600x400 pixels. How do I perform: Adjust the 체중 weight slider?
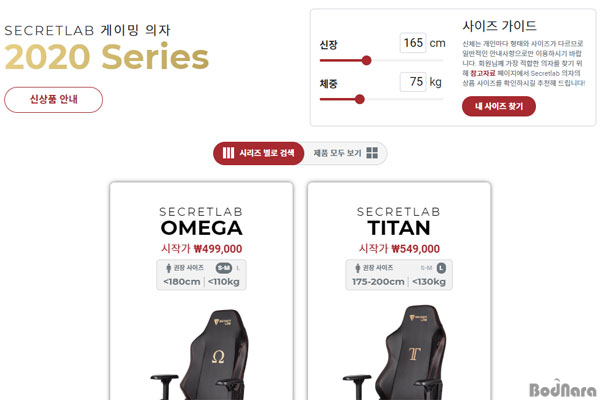(359, 99)
